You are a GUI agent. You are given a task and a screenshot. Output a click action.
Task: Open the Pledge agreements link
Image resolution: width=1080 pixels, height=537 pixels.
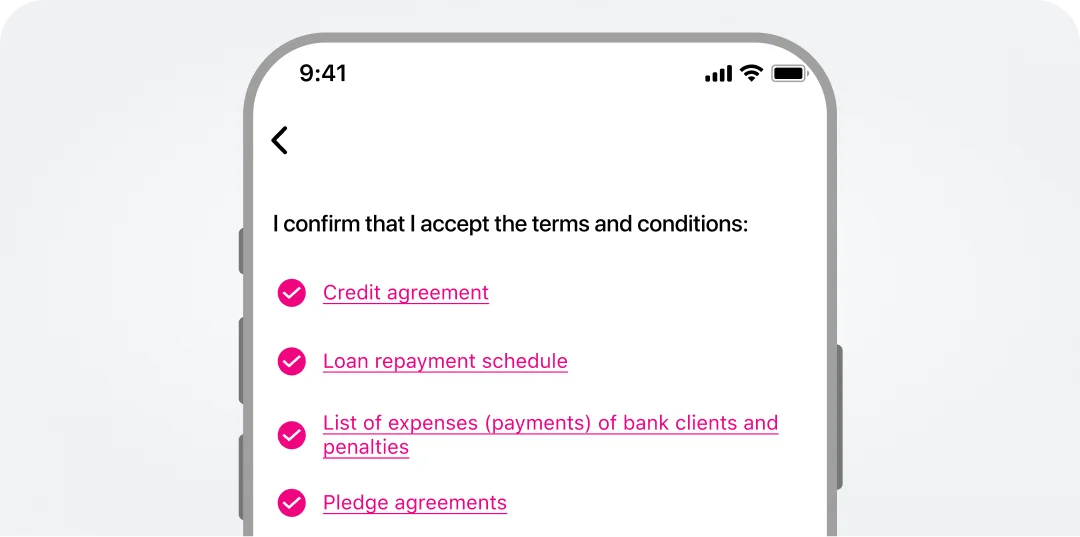coord(414,503)
